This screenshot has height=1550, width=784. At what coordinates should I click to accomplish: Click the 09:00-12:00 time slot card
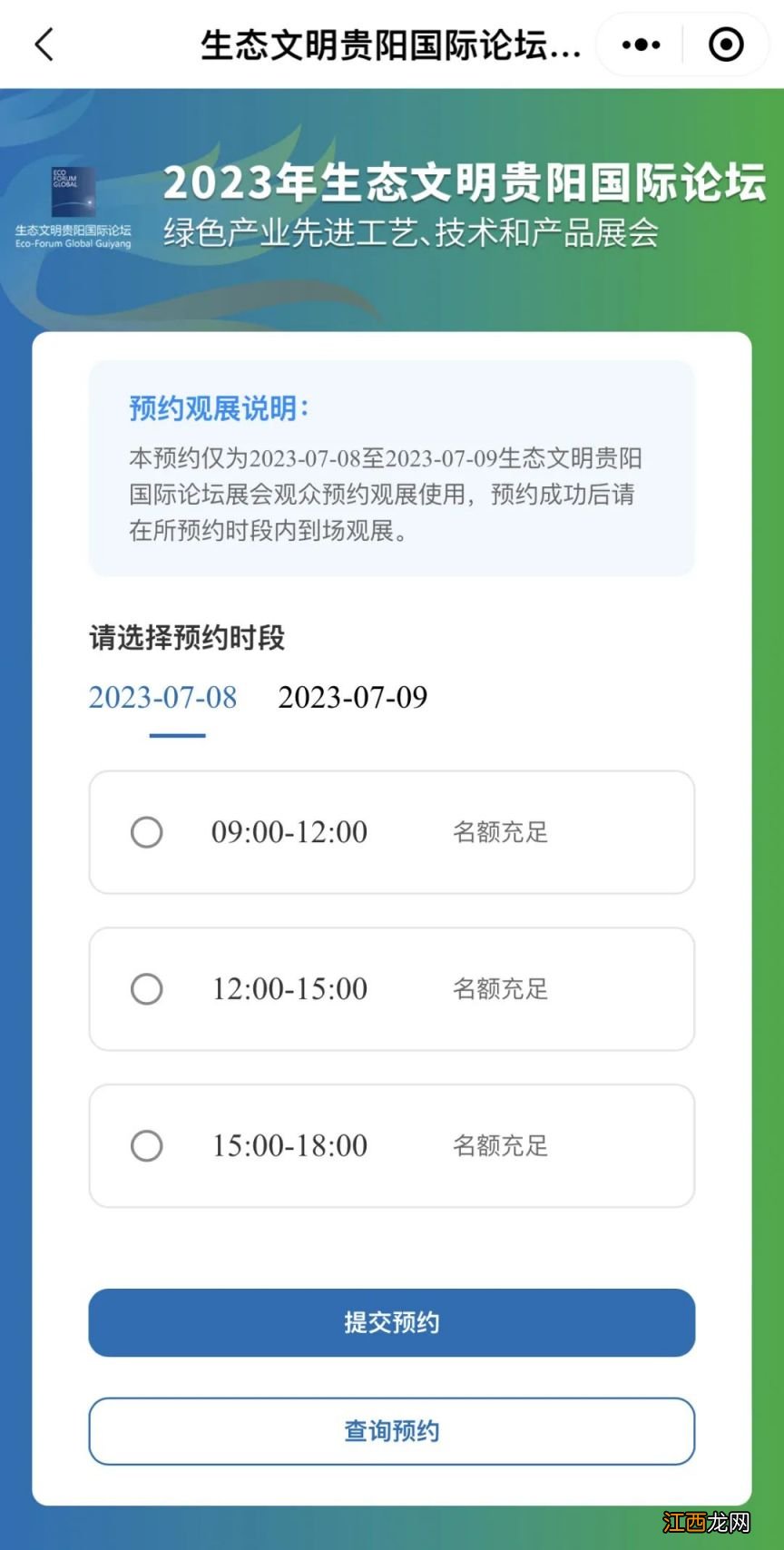[391, 831]
